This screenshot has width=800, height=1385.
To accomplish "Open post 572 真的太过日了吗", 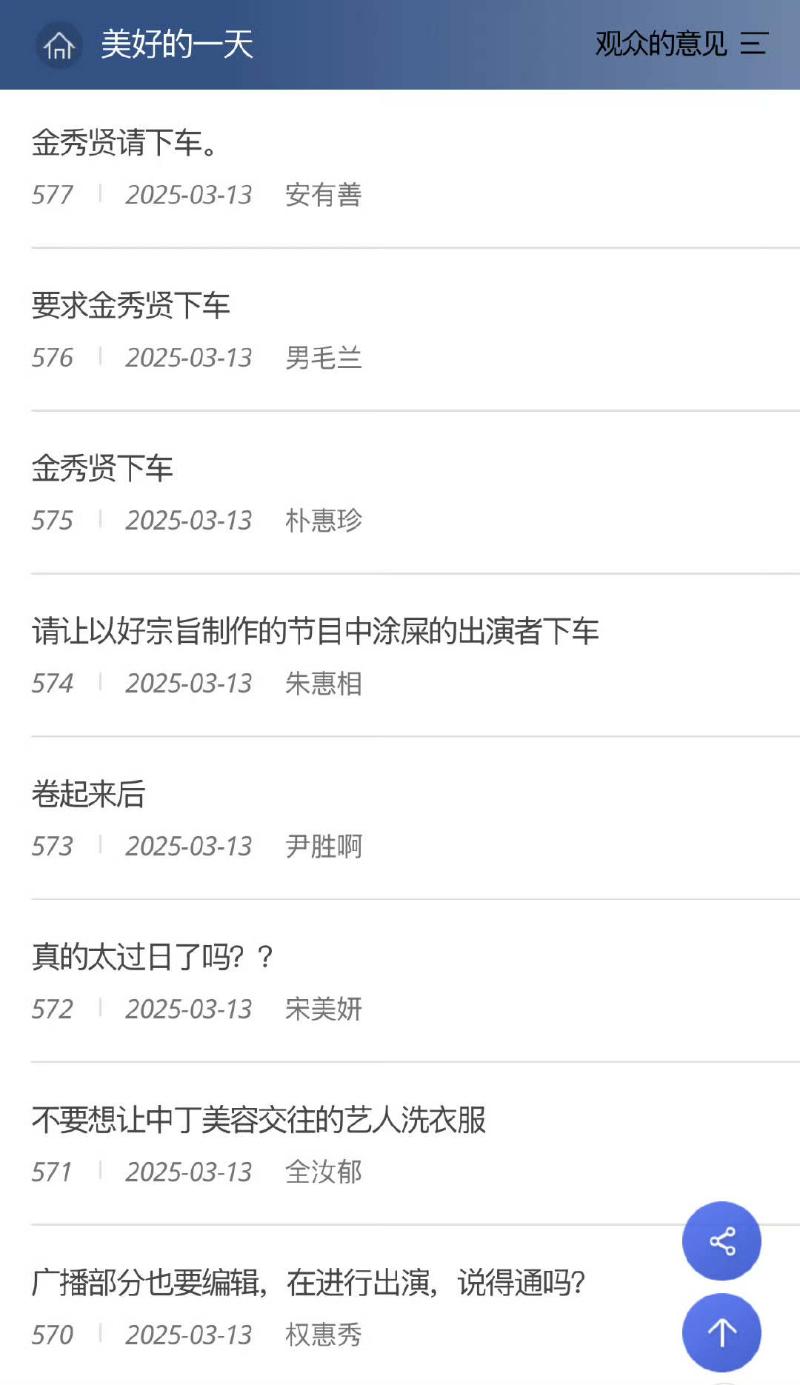I will pos(152,957).
